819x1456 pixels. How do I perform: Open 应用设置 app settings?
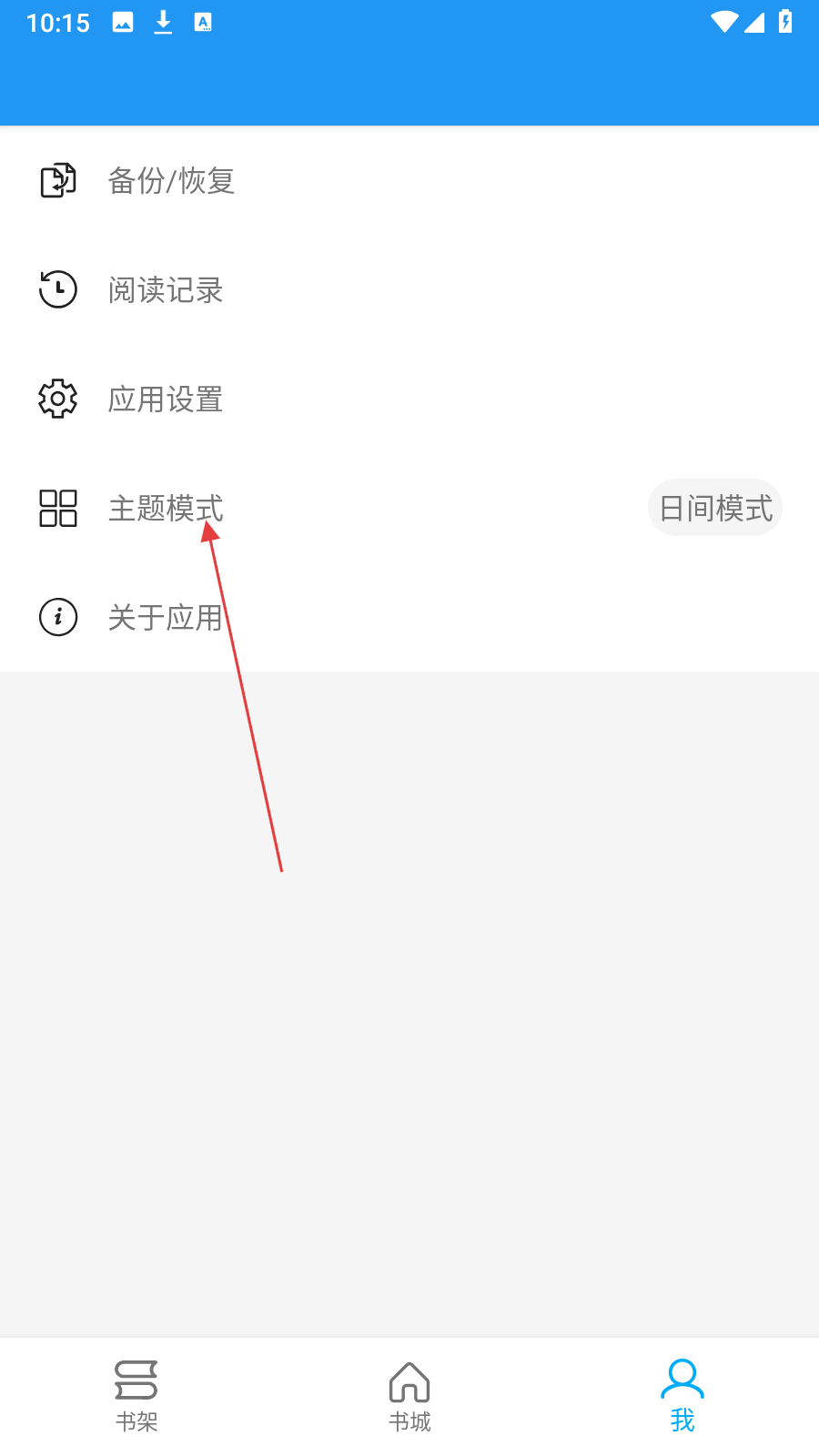(x=409, y=399)
